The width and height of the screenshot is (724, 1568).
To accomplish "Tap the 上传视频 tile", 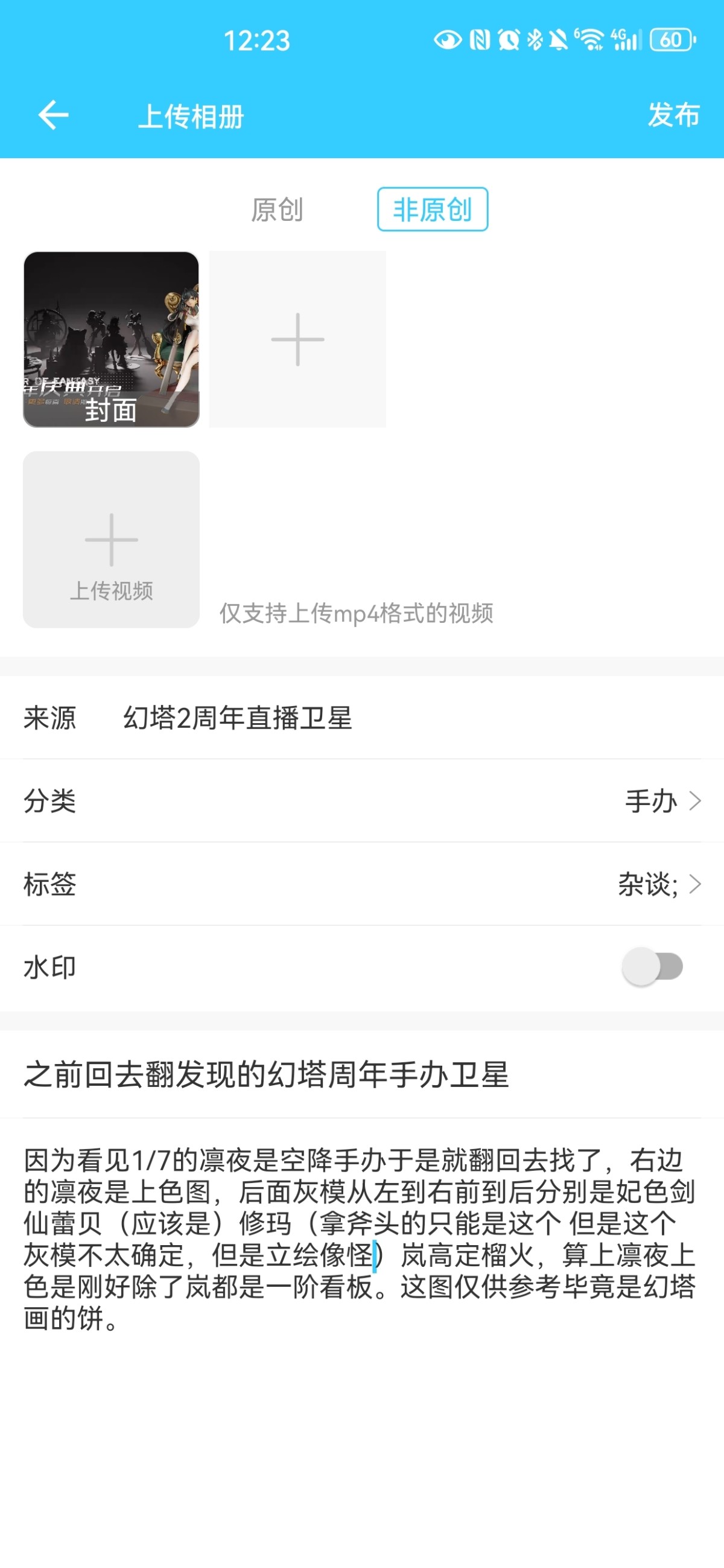I will tap(112, 540).
